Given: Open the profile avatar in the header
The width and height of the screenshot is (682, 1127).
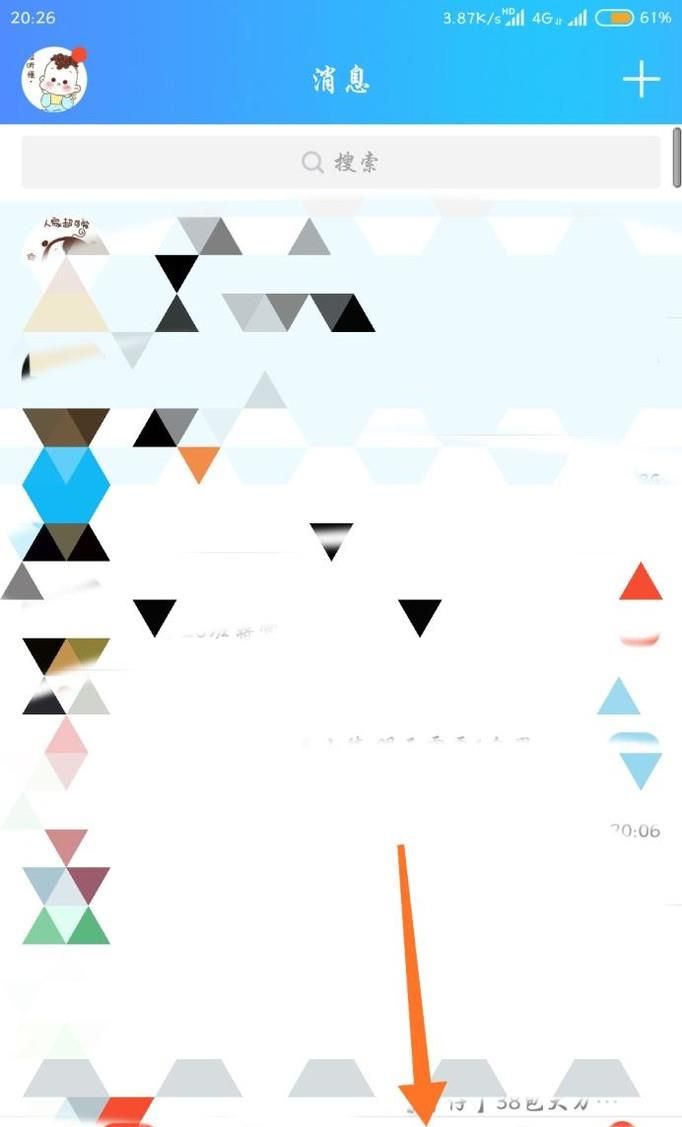Looking at the screenshot, I should [54, 79].
